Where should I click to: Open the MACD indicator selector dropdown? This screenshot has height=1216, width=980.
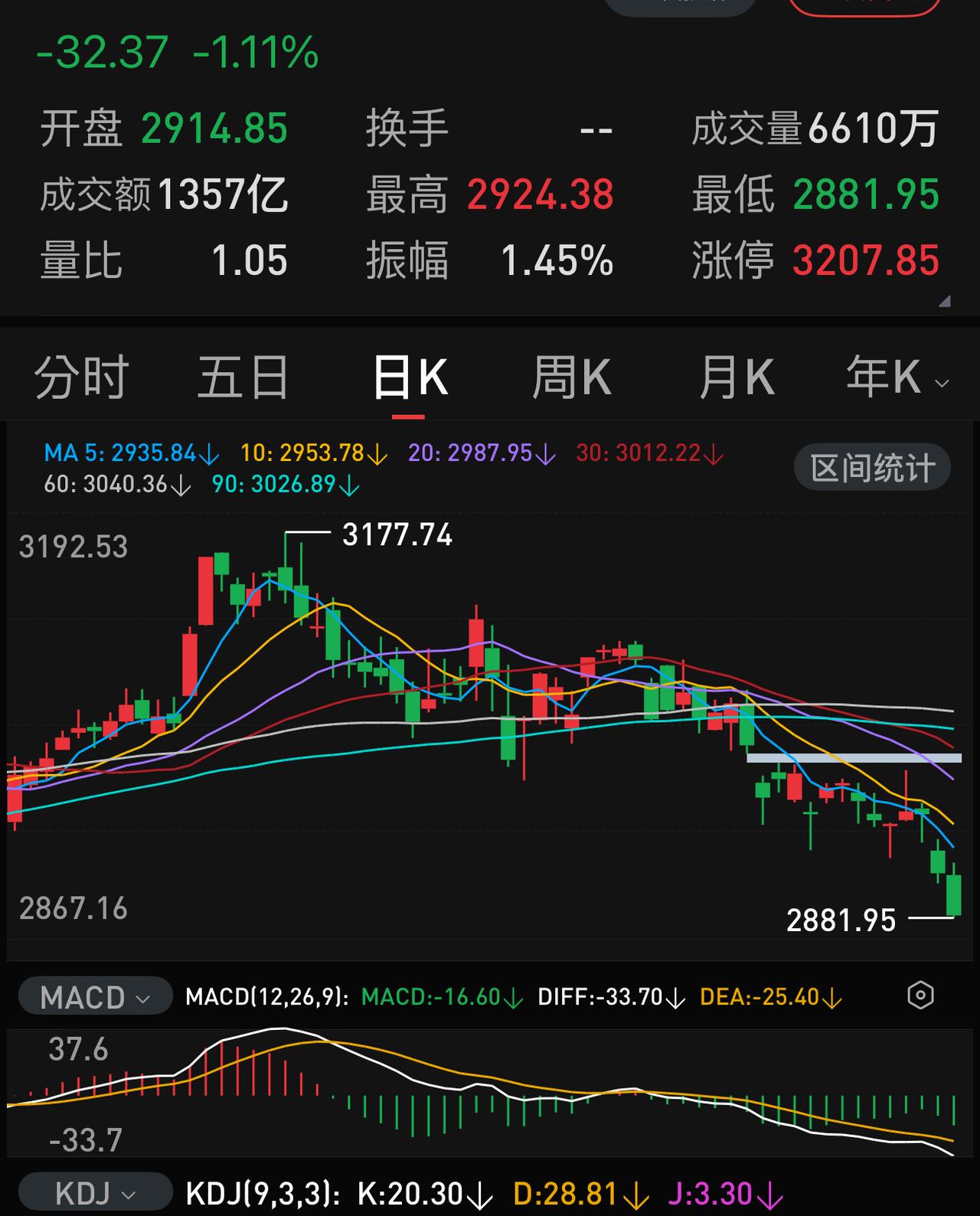coord(93,995)
